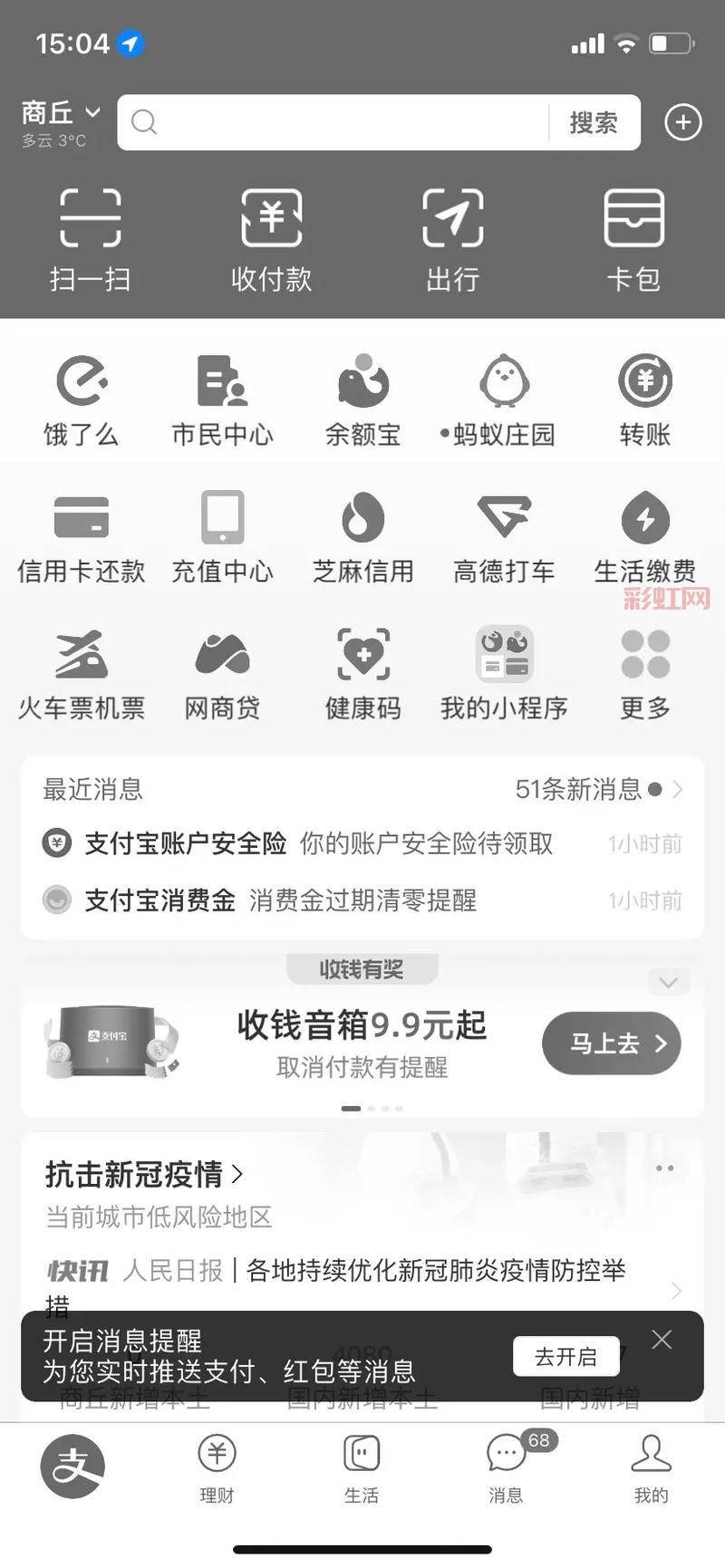Collapse the 收钱音箱 promotion banner
Screen dimensions: 725x1568
pyautogui.click(x=668, y=981)
